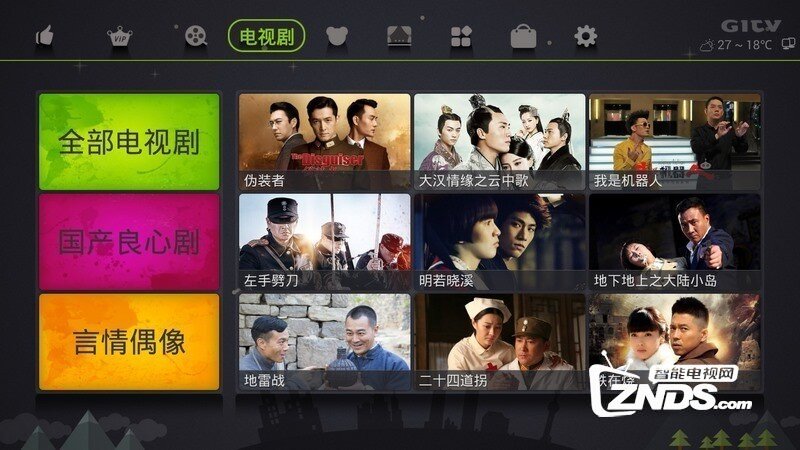The image size is (800, 450).
Task: Open 言情偶像 category
Action: (129, 341)
